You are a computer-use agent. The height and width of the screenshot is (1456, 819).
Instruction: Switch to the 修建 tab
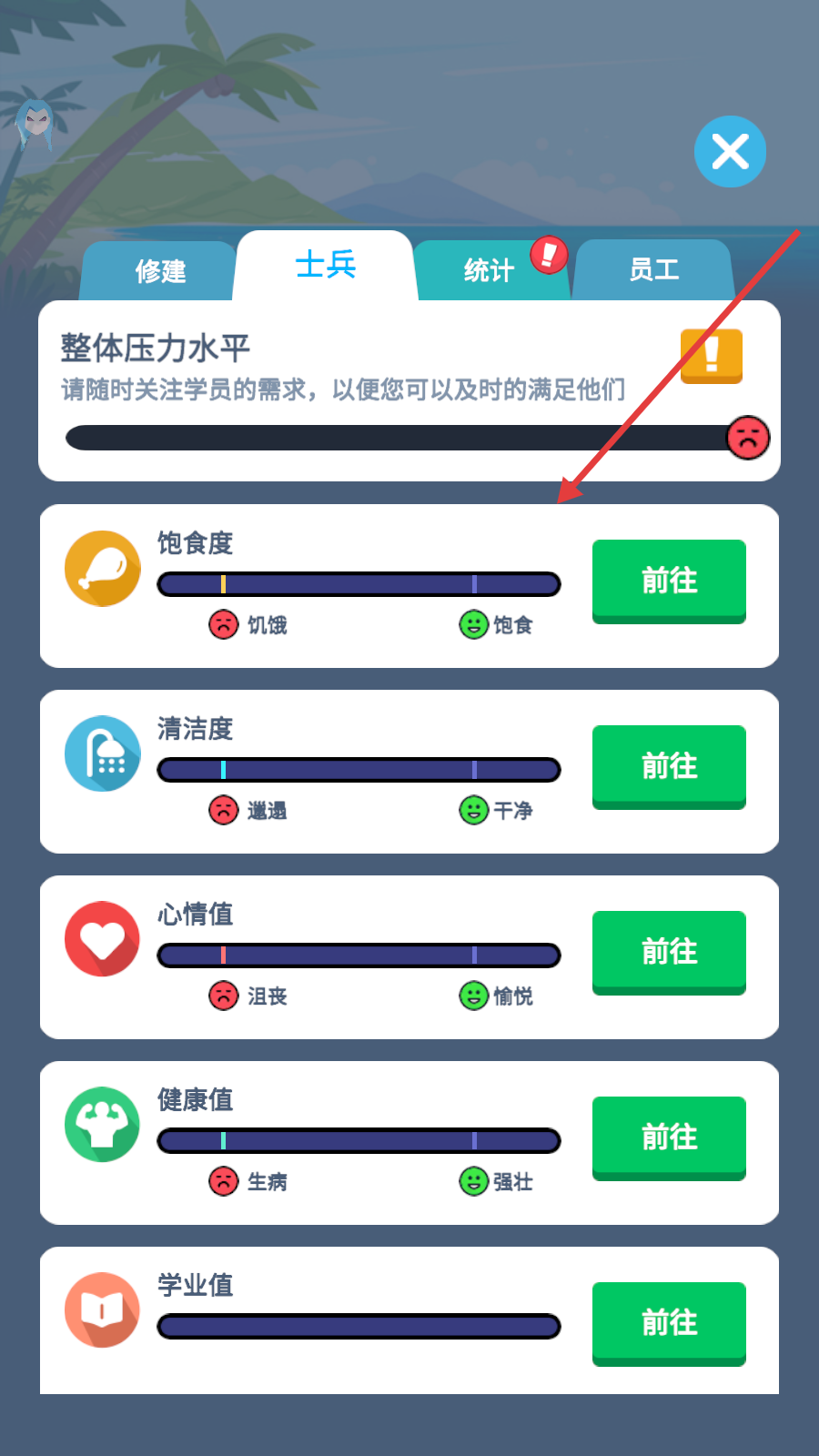[x=160, y=270]
